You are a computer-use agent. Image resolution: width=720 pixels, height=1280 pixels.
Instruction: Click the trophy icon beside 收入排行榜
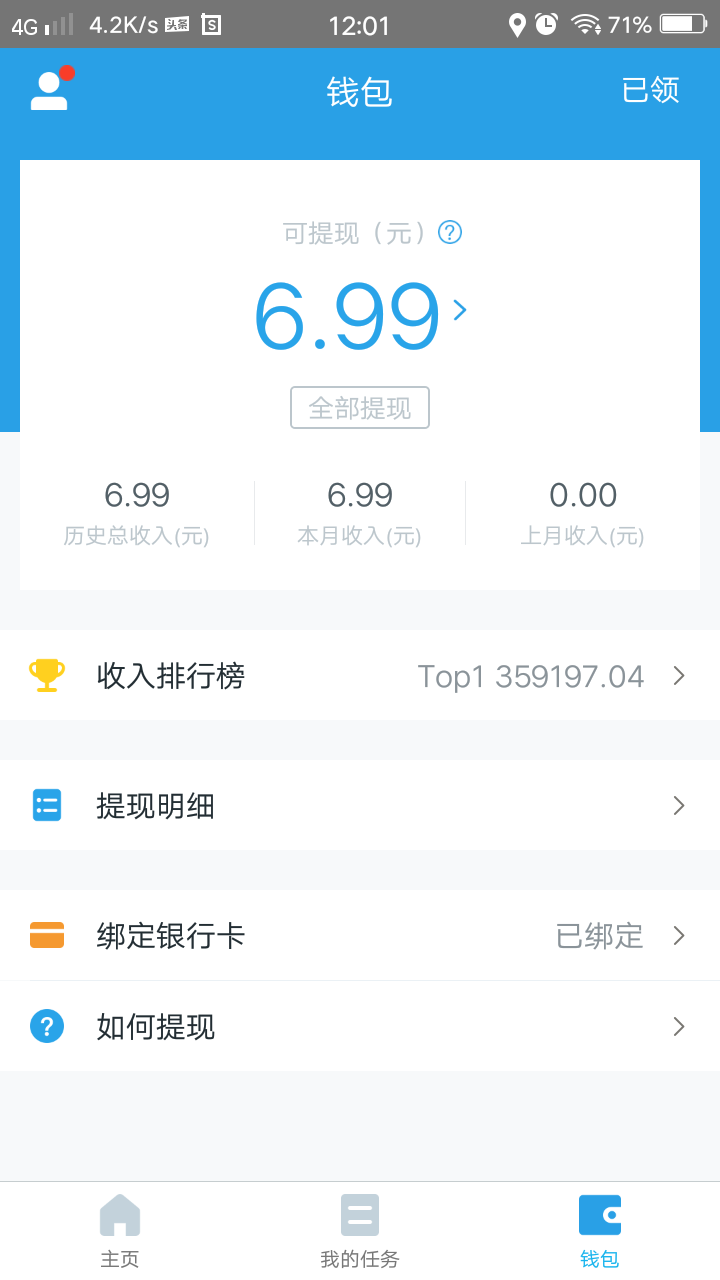click(46, 676)
